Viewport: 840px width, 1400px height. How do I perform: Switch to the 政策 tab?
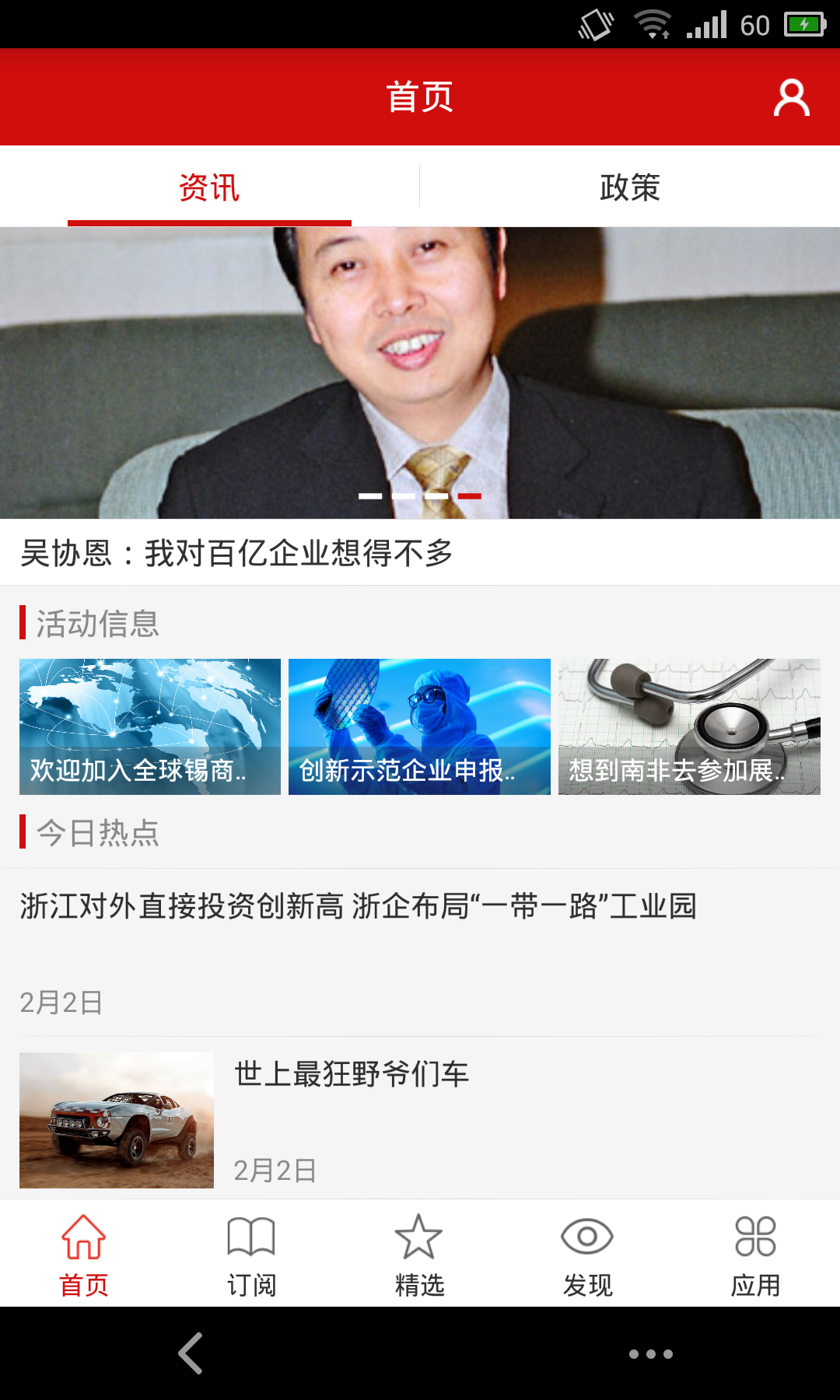(x=629, y=187)
